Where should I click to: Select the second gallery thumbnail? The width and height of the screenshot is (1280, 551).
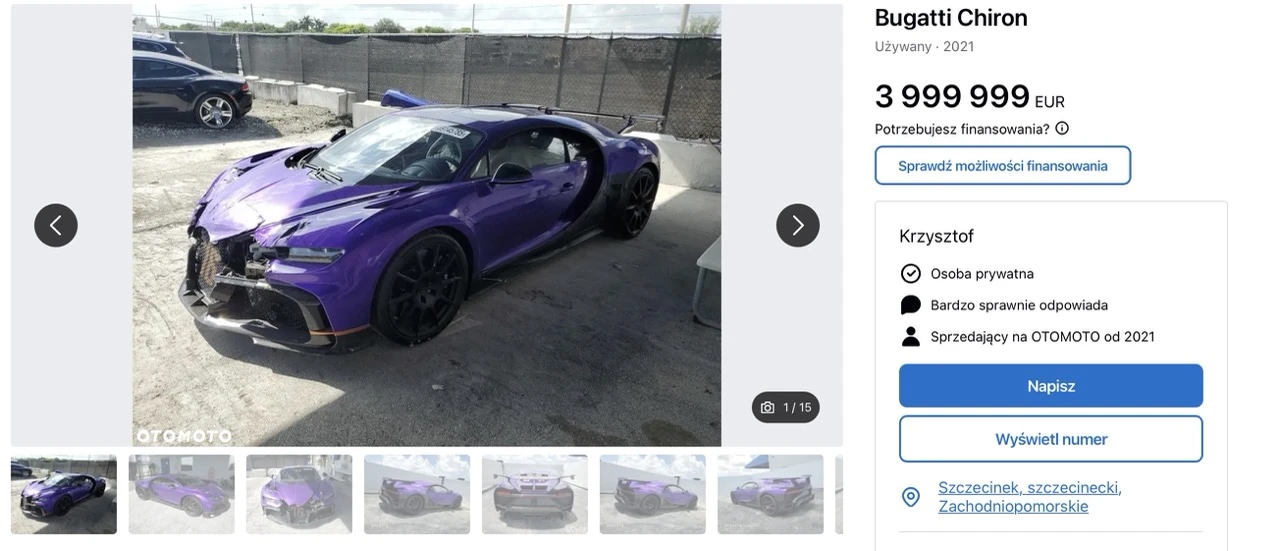click(181, 494)
